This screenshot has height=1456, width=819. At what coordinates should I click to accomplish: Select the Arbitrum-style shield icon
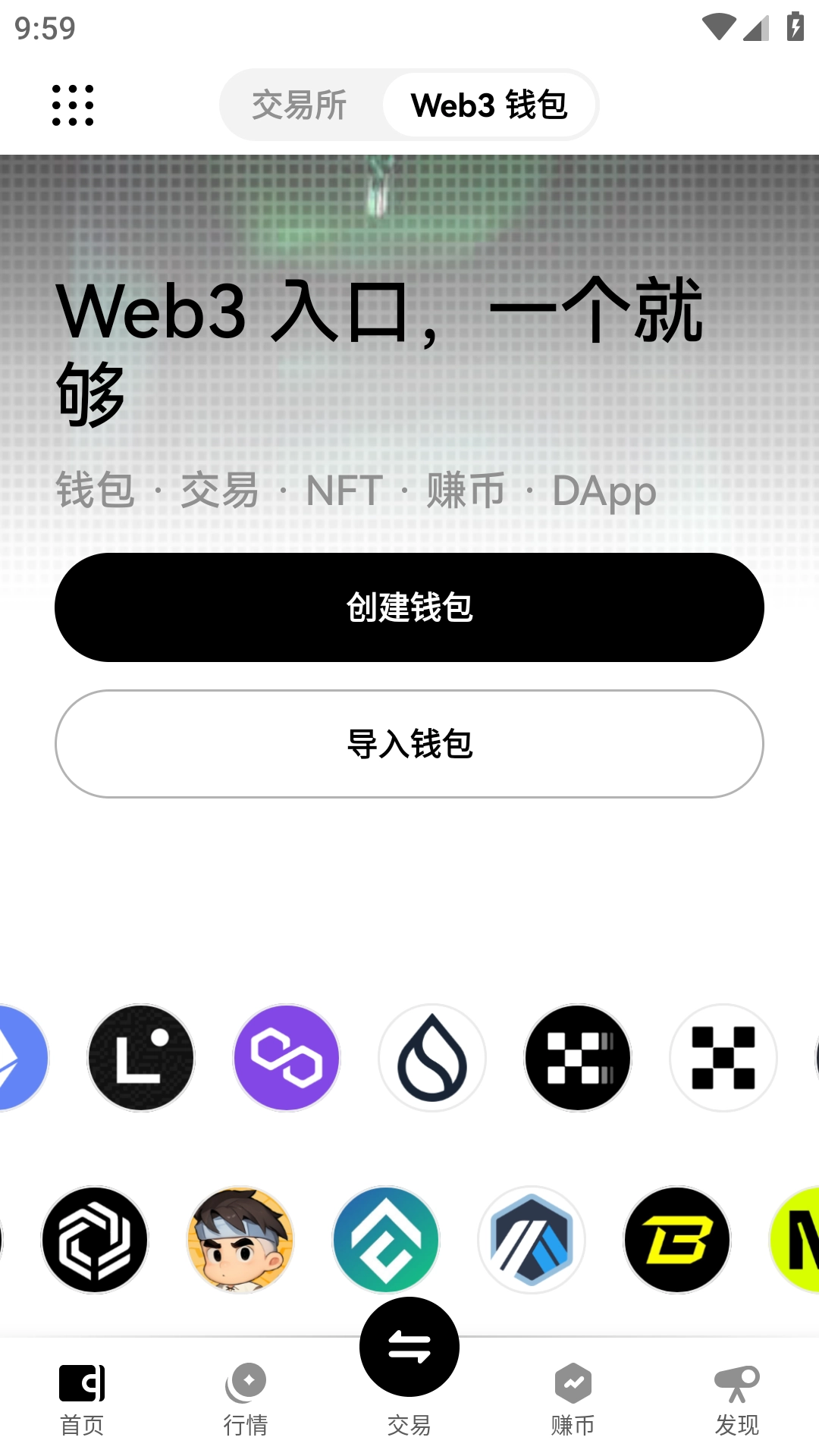(532, 1240)
